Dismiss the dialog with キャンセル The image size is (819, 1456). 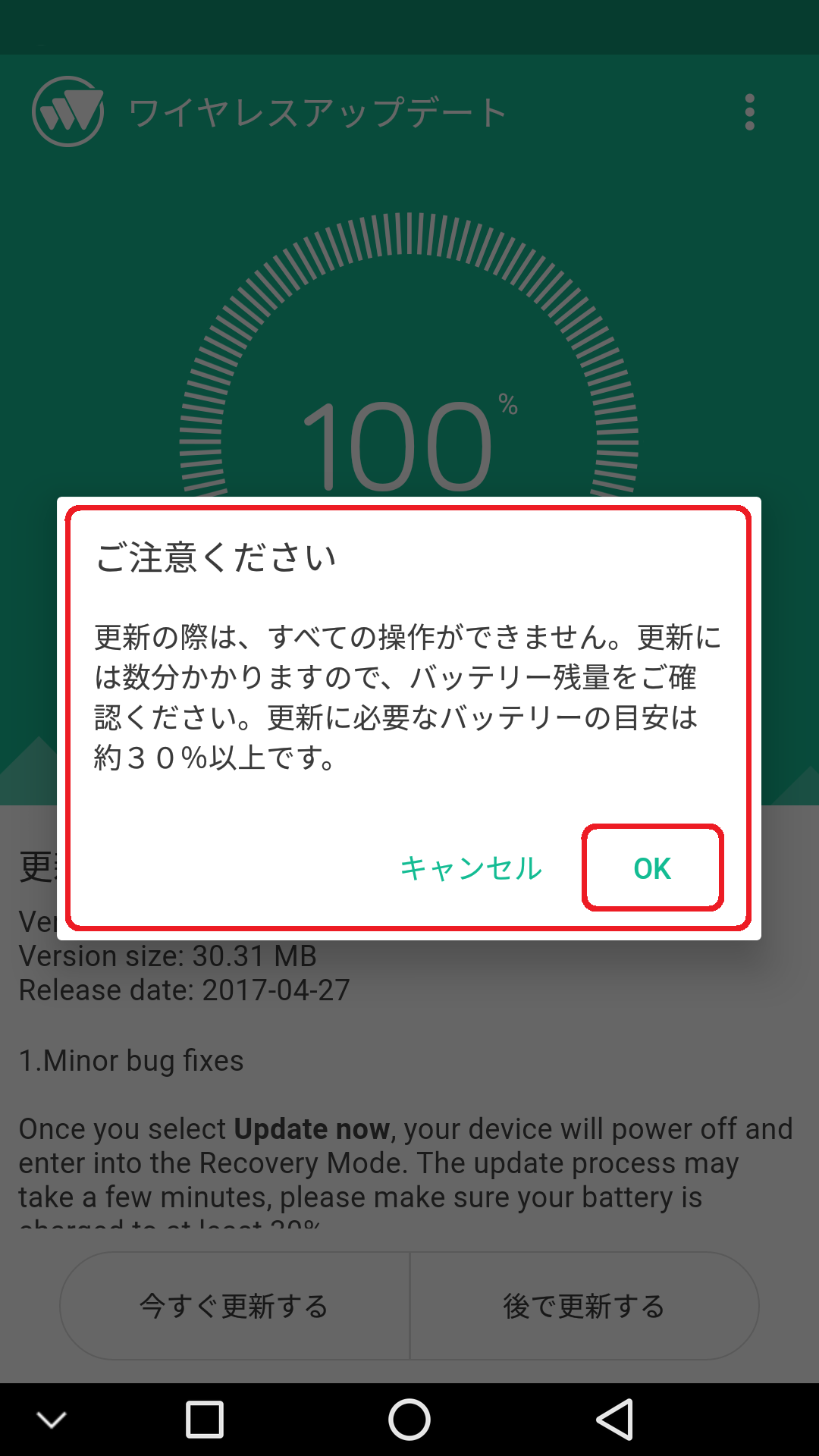[471, 868]
